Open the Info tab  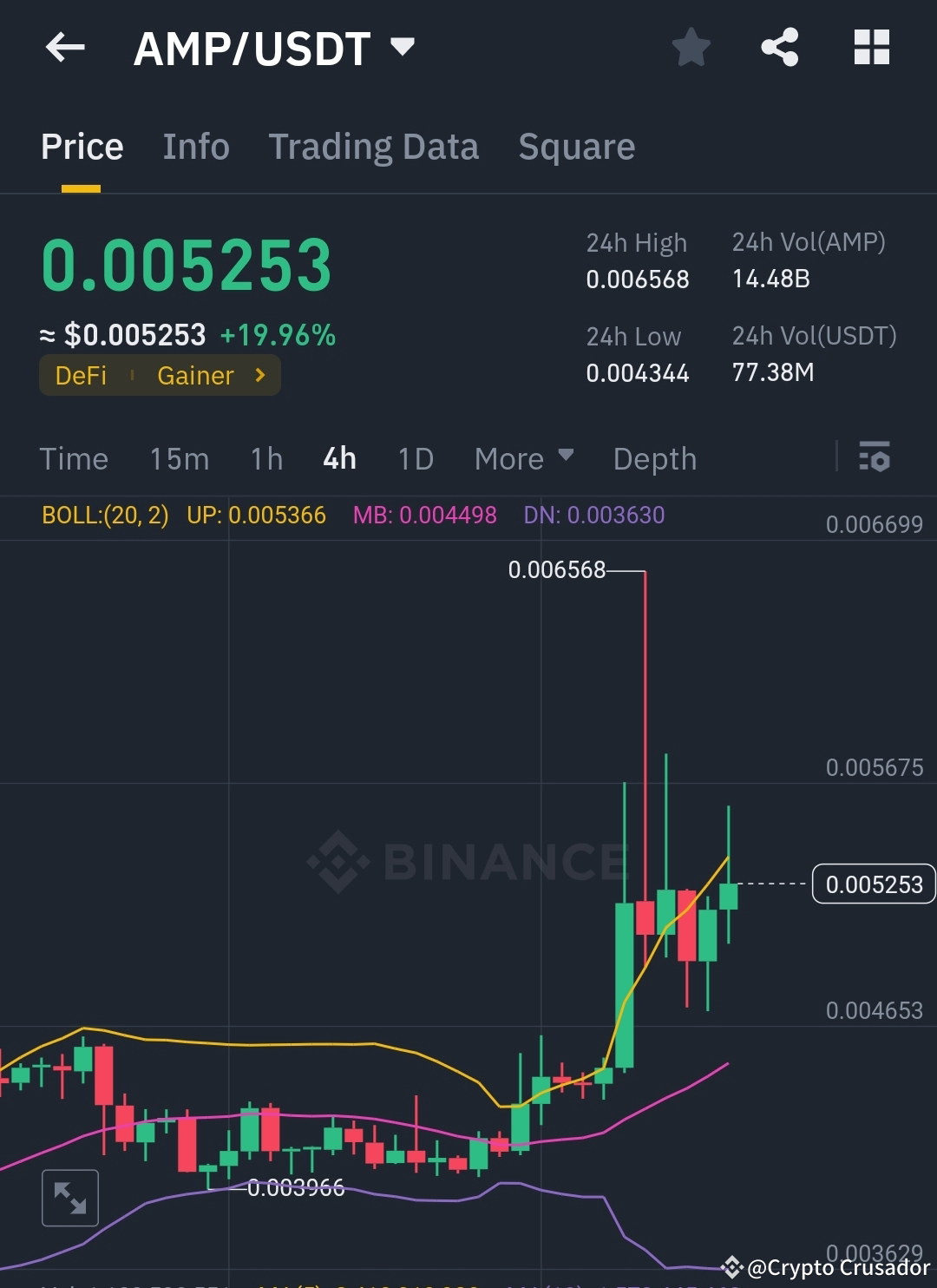point(195,146)
